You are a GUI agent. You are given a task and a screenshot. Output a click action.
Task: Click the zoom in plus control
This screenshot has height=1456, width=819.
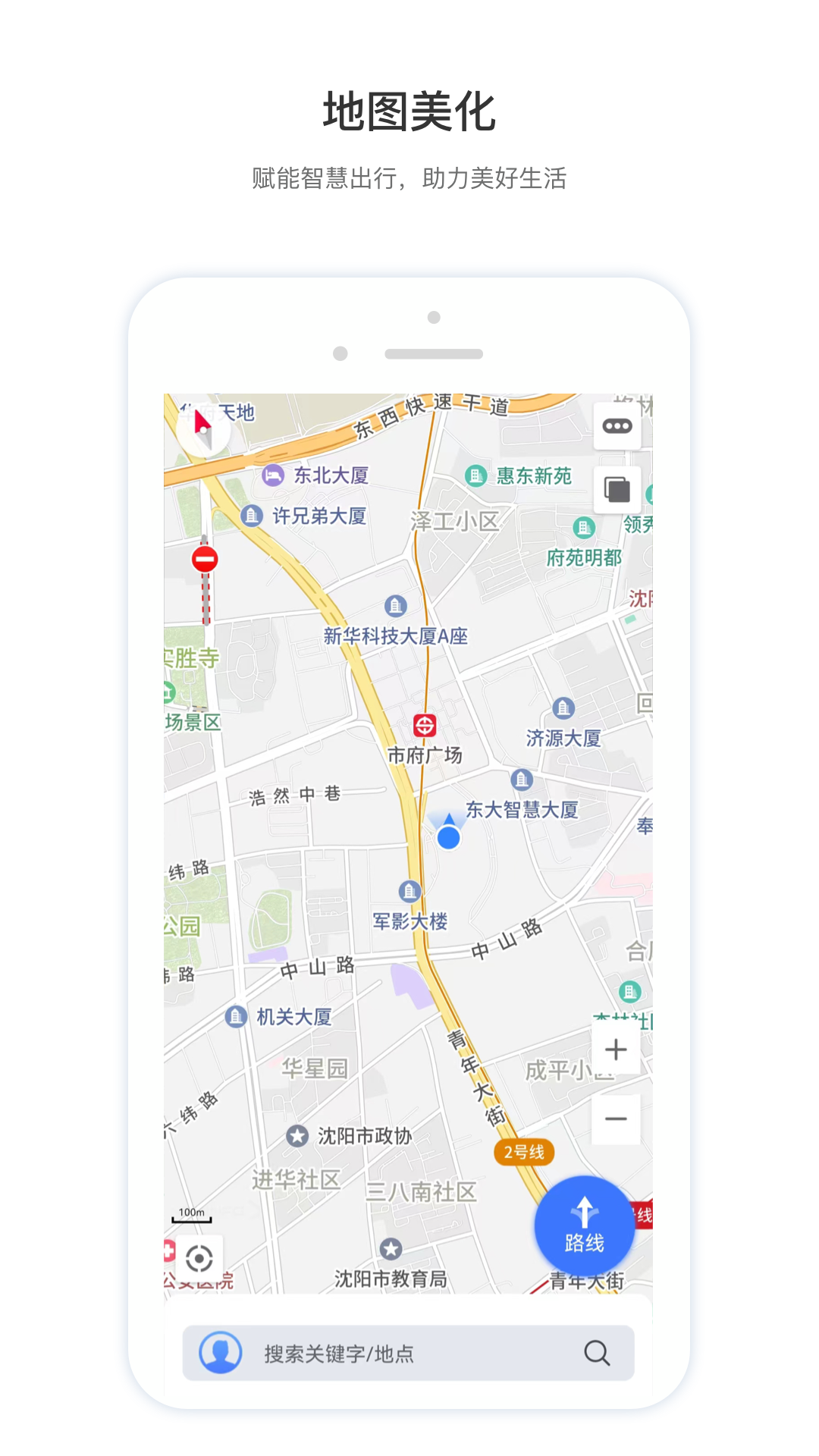coord(616,1050)
